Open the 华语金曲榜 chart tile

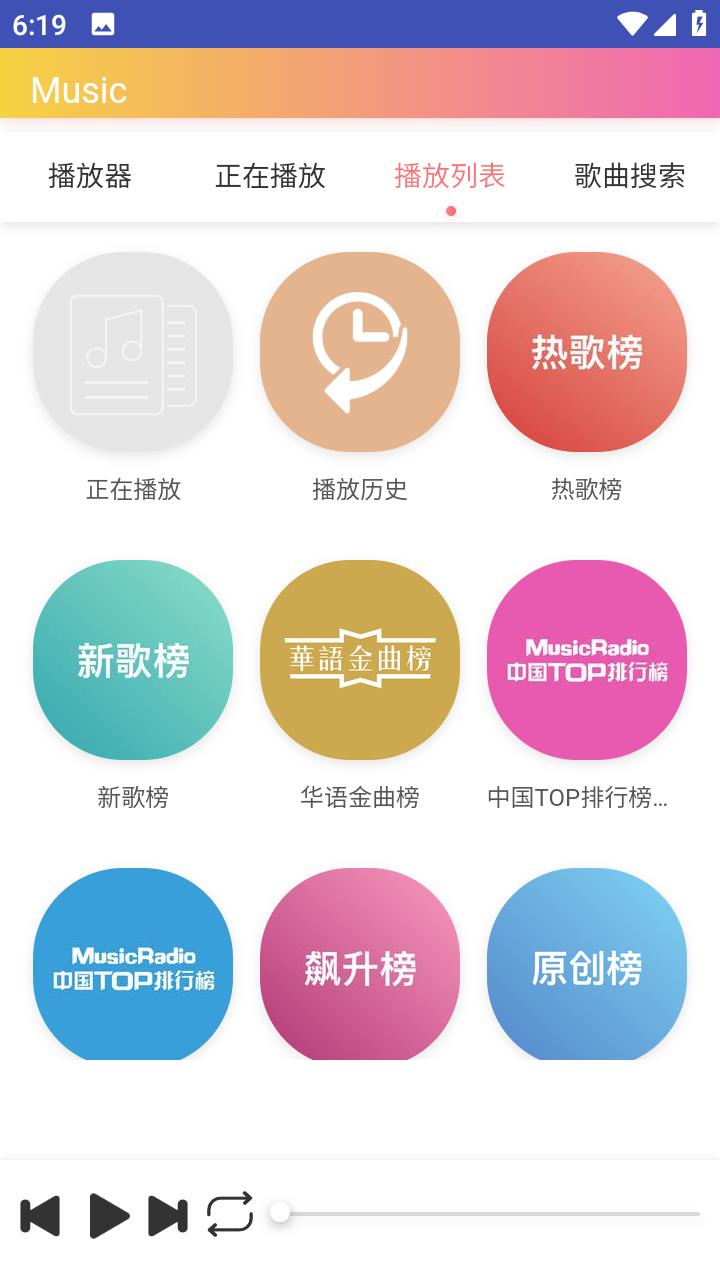click(x=360, y=660)
